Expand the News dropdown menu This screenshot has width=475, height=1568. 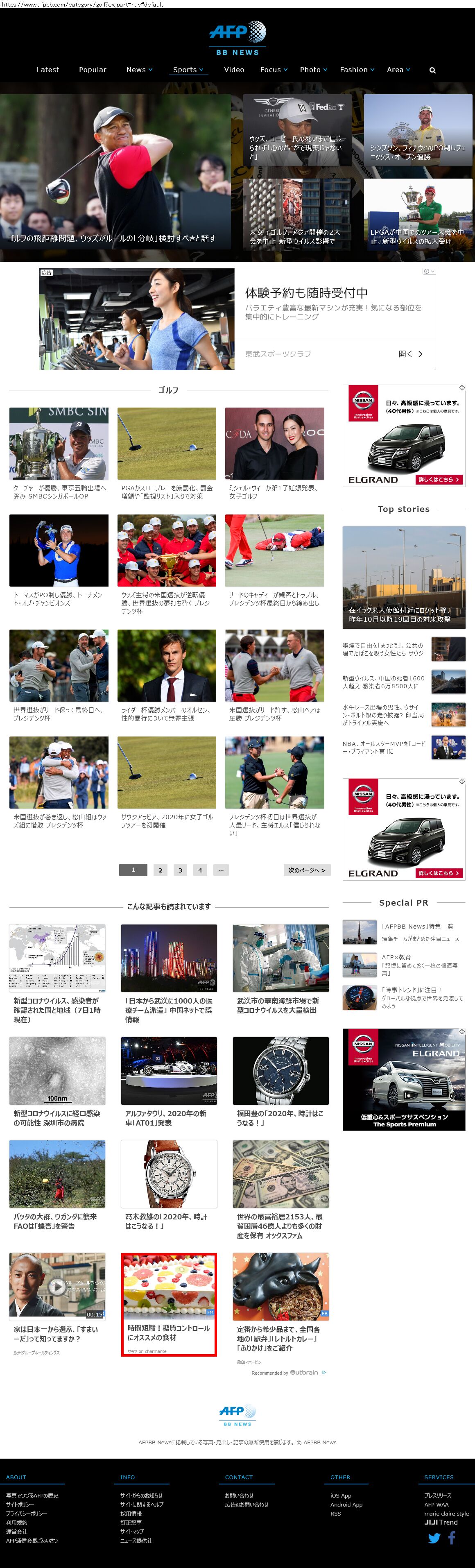tap(139, 70)
